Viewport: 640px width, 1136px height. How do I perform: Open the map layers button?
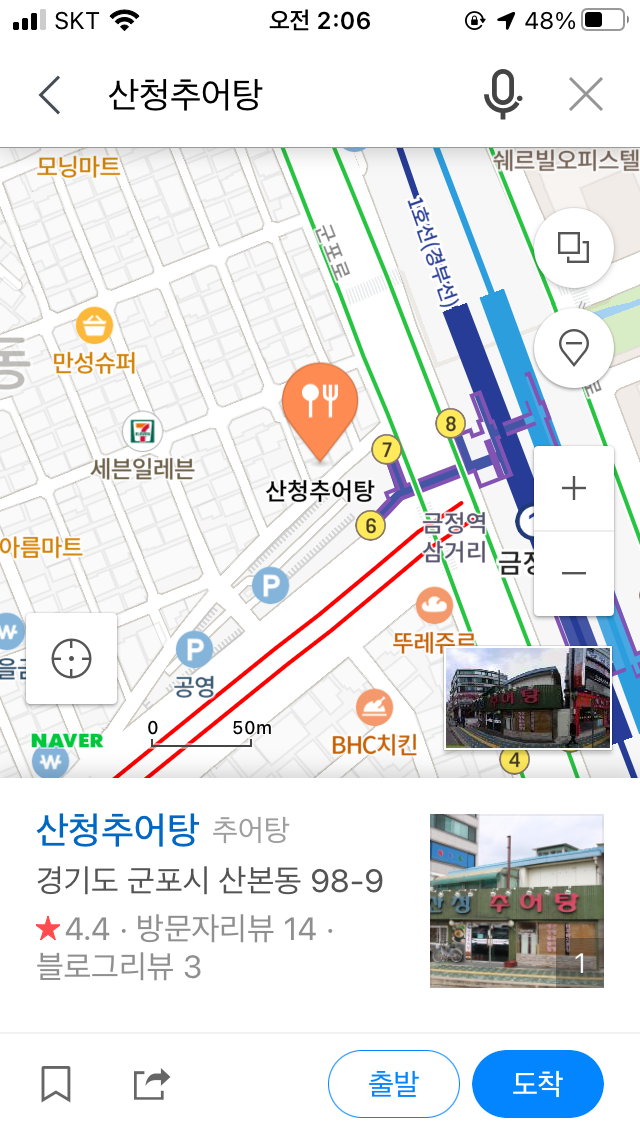[574, 248]
